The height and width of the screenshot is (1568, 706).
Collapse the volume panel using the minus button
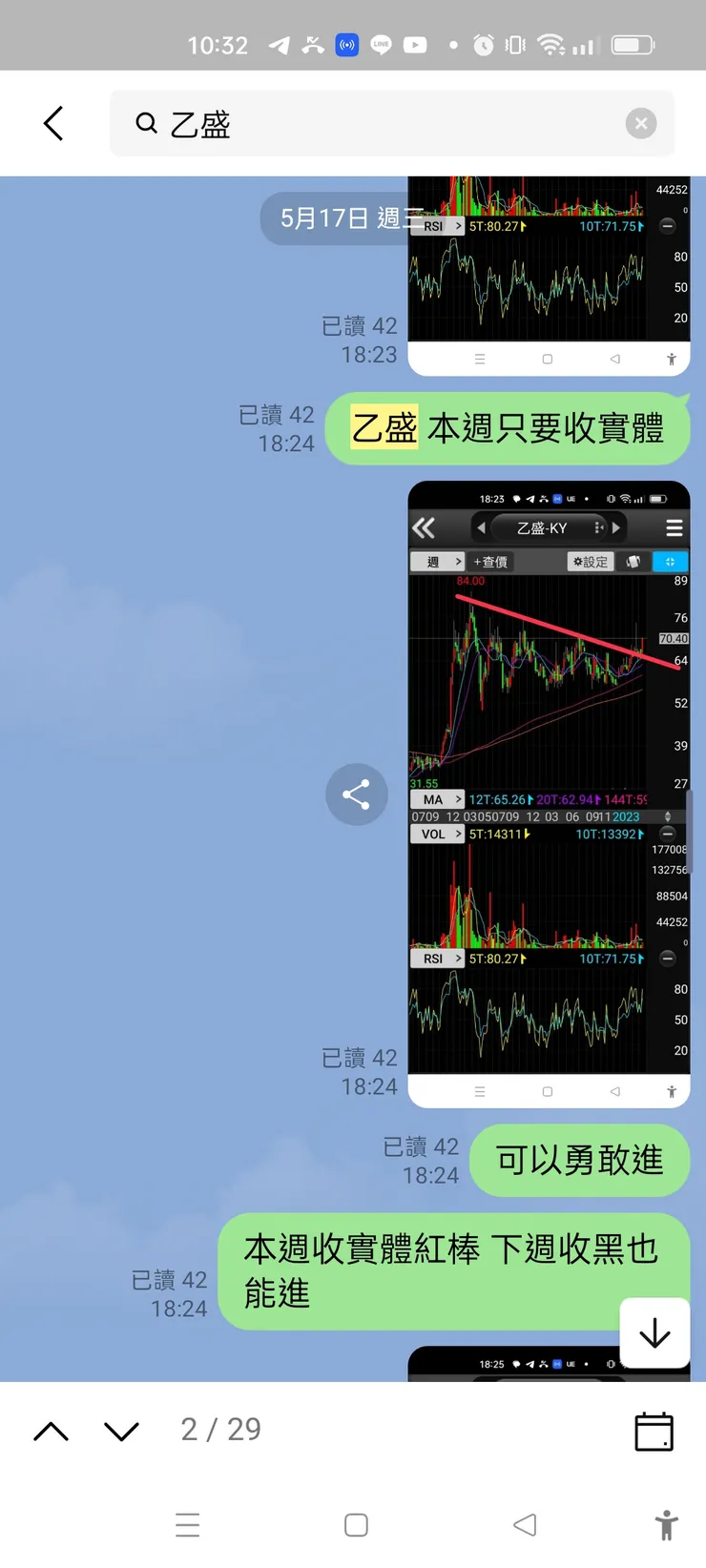pos(668,834)
